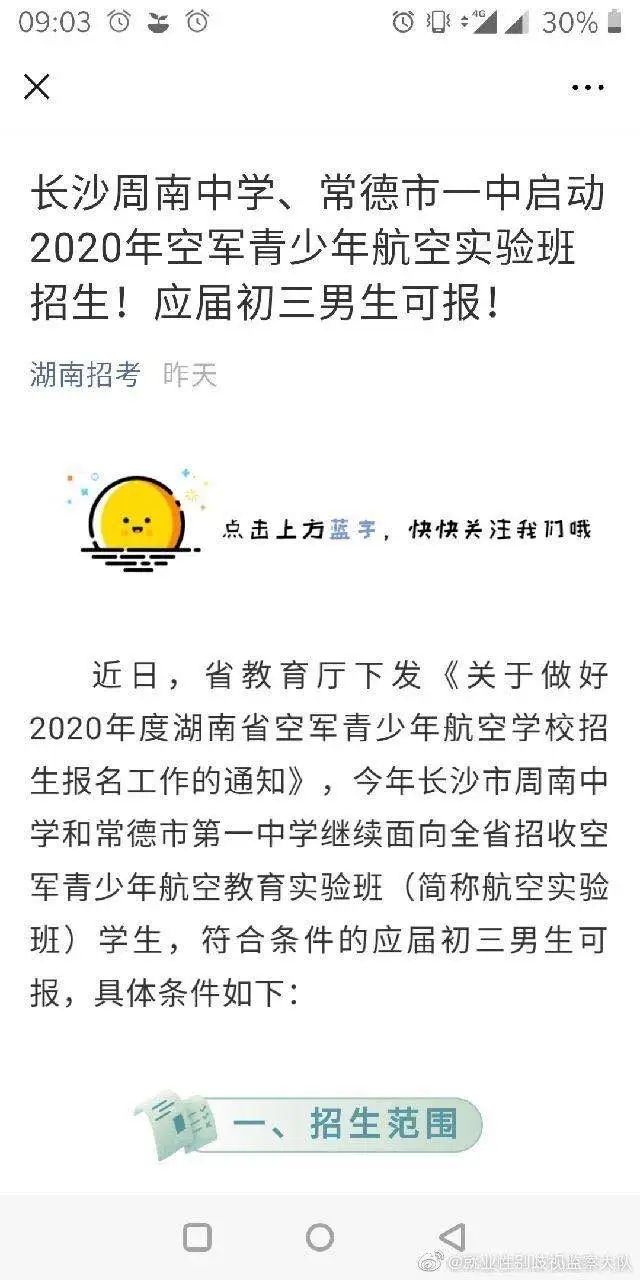Screen dimensions: 640x1280
Task: Tap the system back triangle button
Action: pyautogui.click(x=452, y=1237)
